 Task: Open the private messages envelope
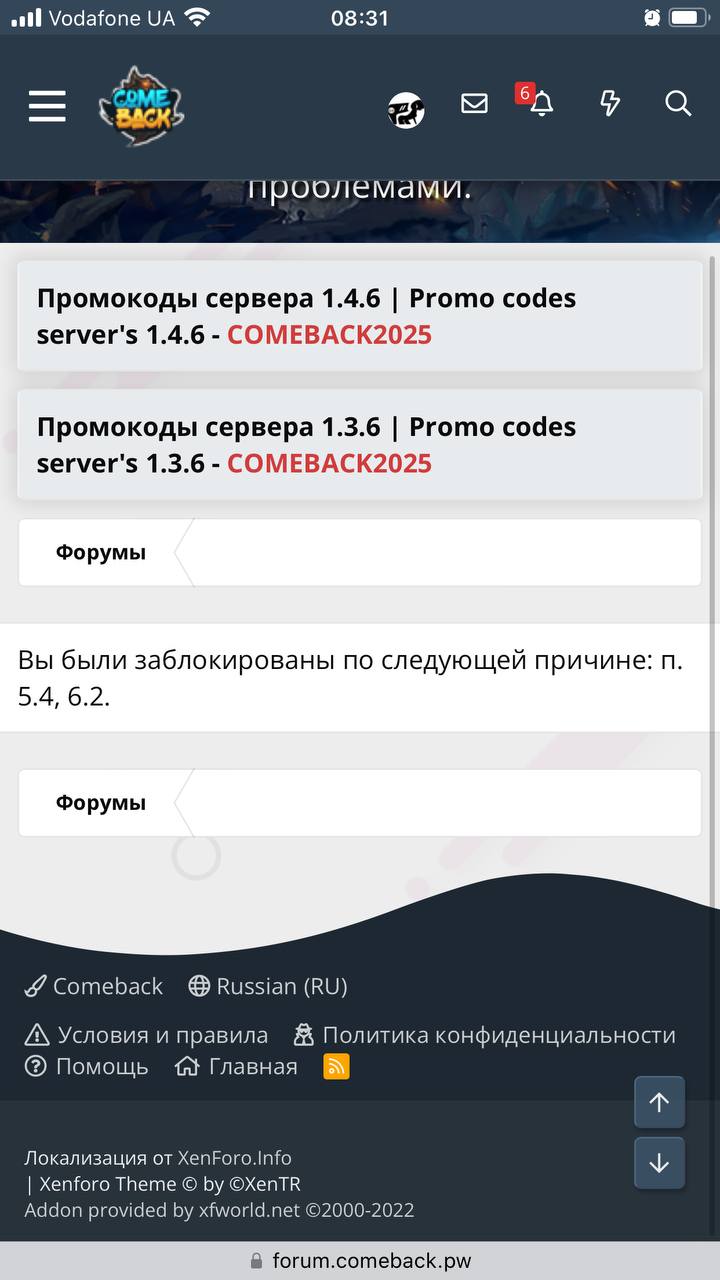(x=474, y=103)
